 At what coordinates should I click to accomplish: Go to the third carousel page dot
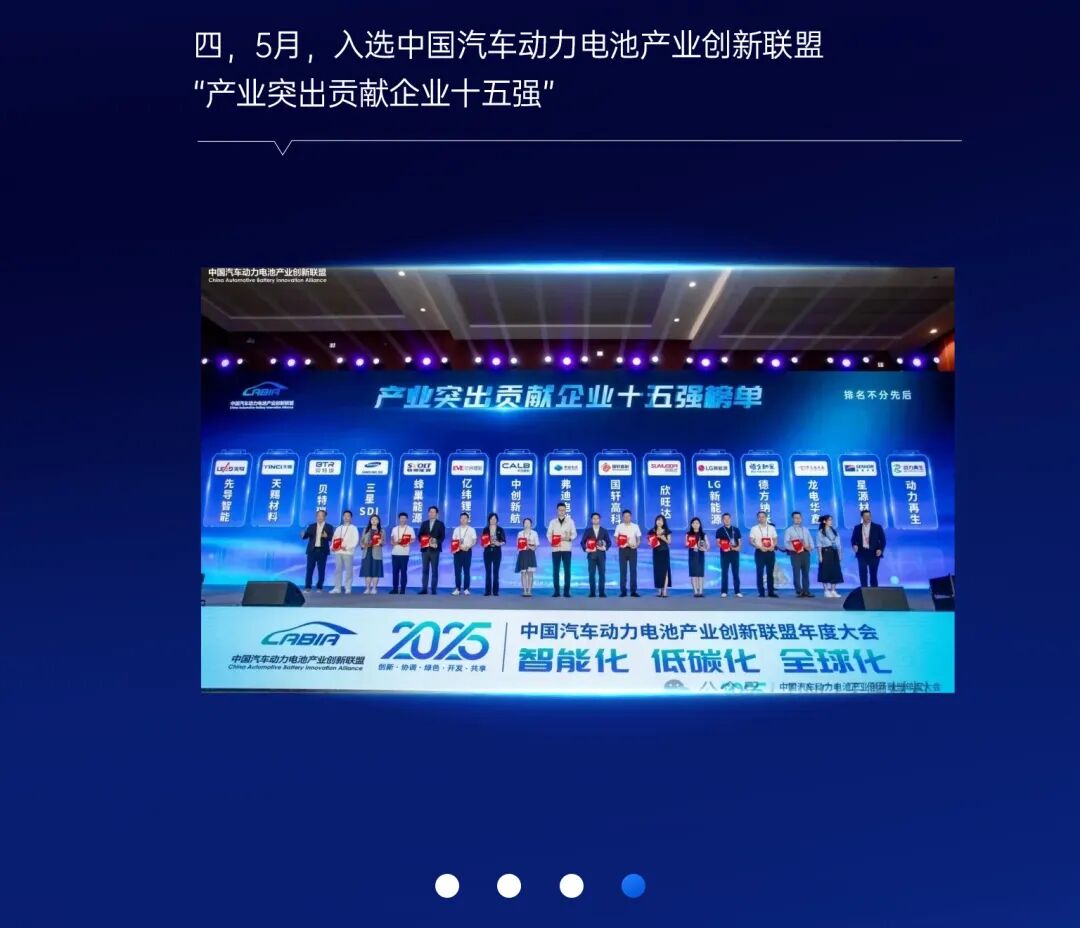click(x=571, y=886)
